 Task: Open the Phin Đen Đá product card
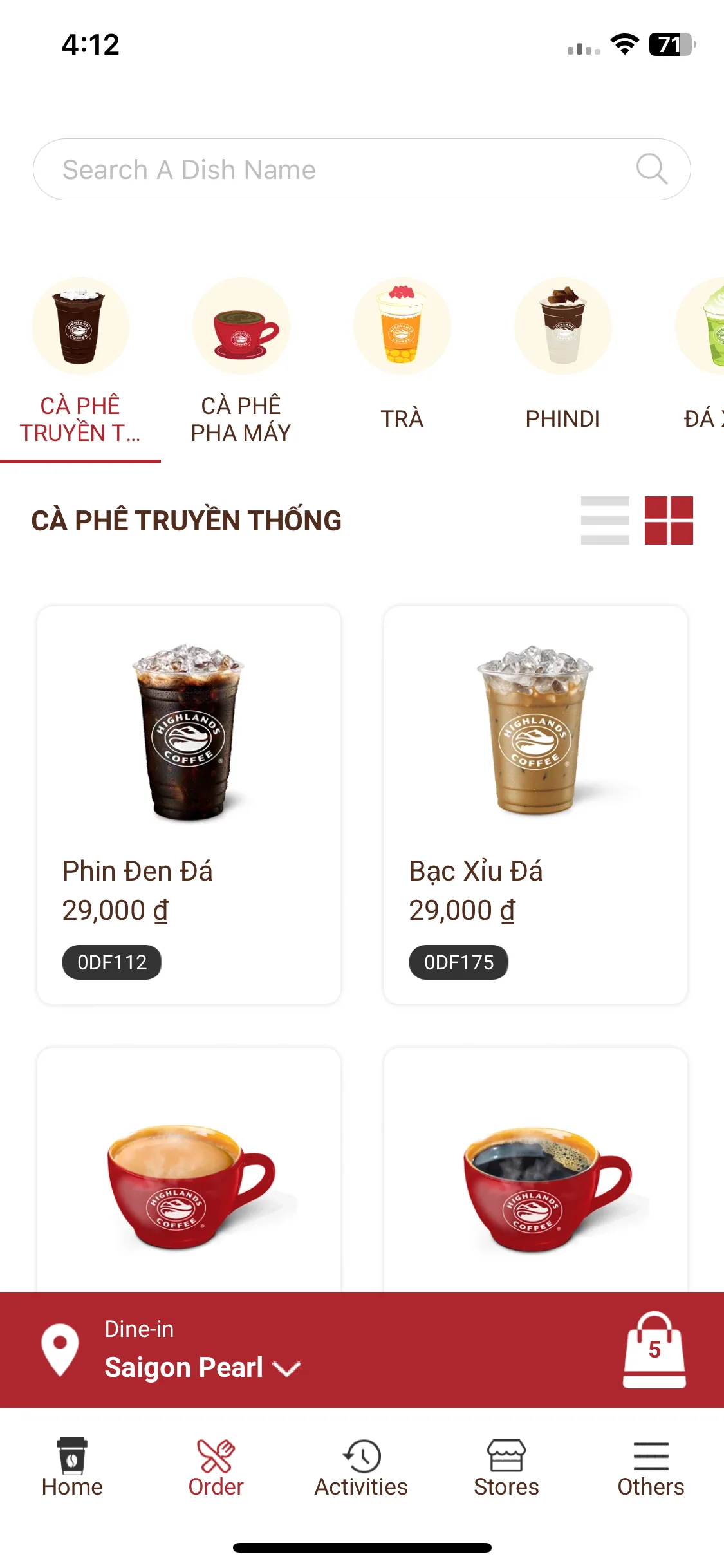pyautogui.click(x=189, y=805)
